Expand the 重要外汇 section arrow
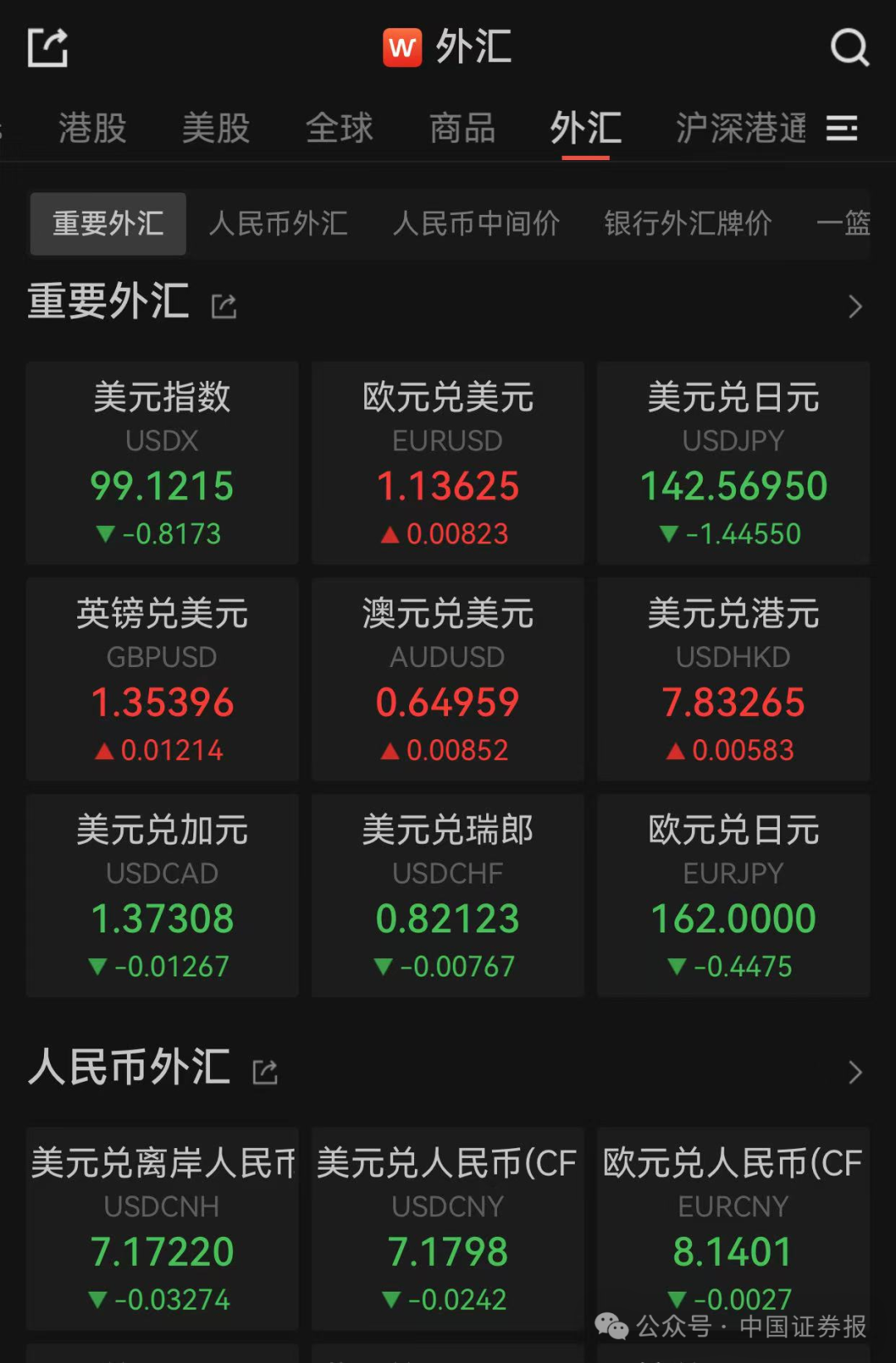The width and height of the screenshot is (896, 1363). tap(855, 306)
